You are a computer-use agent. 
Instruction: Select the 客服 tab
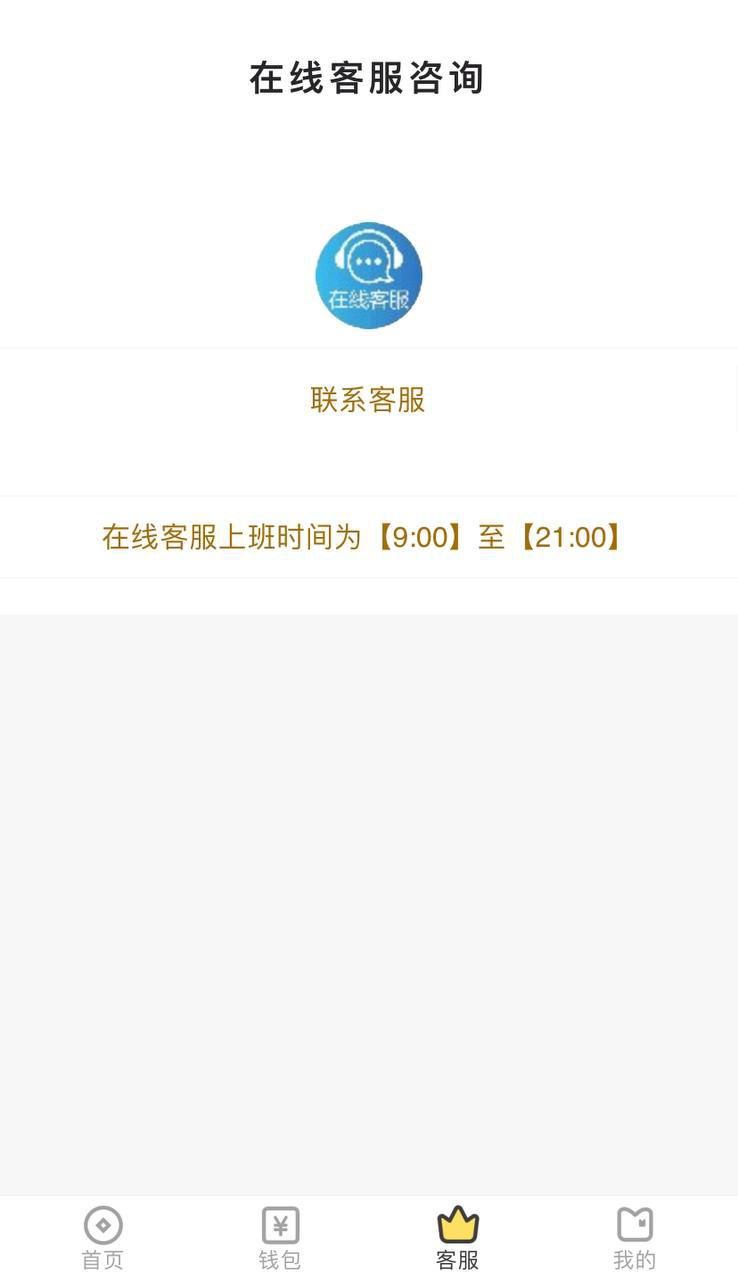[458, 1238]
